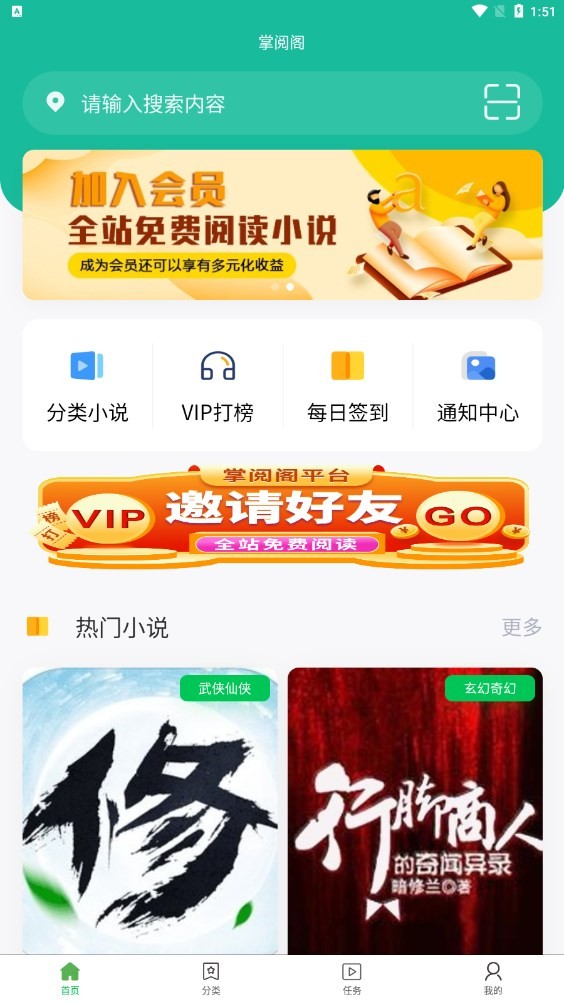Open the 武侠仙侠 novel card
Image resolution: width=564 pixels, height=1002 pixels.
[150, 811]
